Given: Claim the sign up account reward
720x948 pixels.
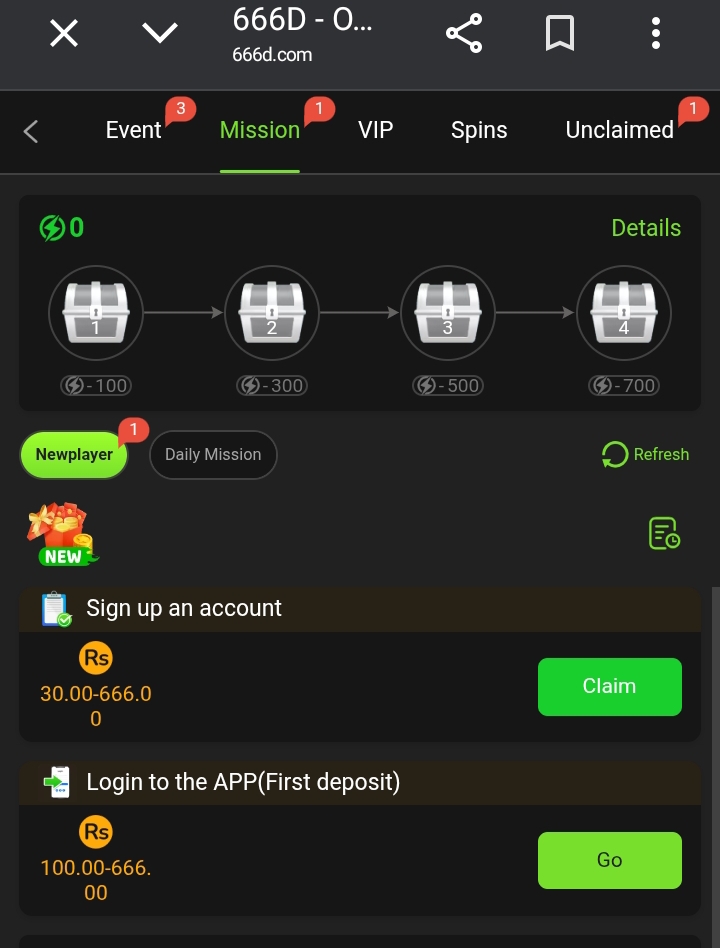Looking at the screenshot, I should point(609,687).
